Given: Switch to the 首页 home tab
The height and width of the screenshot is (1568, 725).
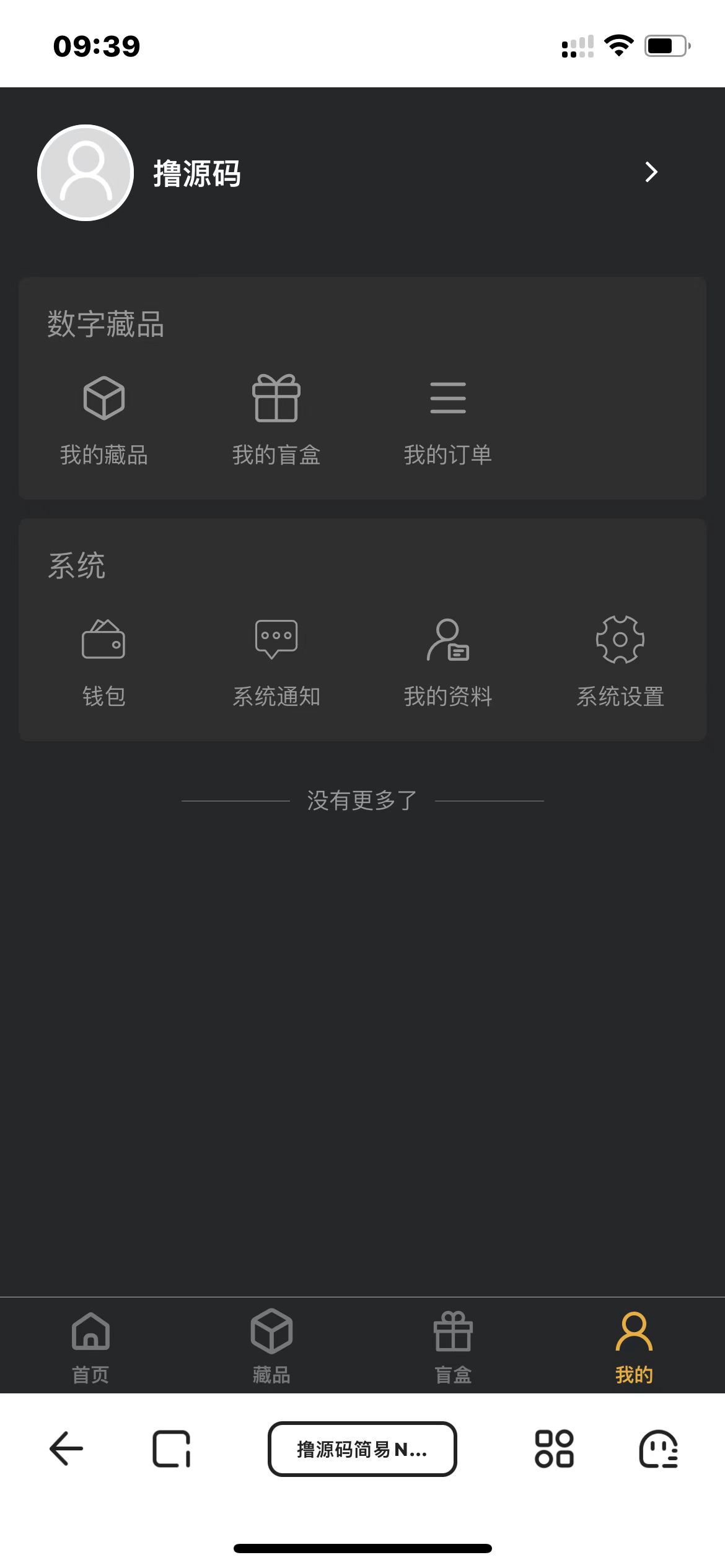Looking at the screenshot, I should click(90, 1345).
